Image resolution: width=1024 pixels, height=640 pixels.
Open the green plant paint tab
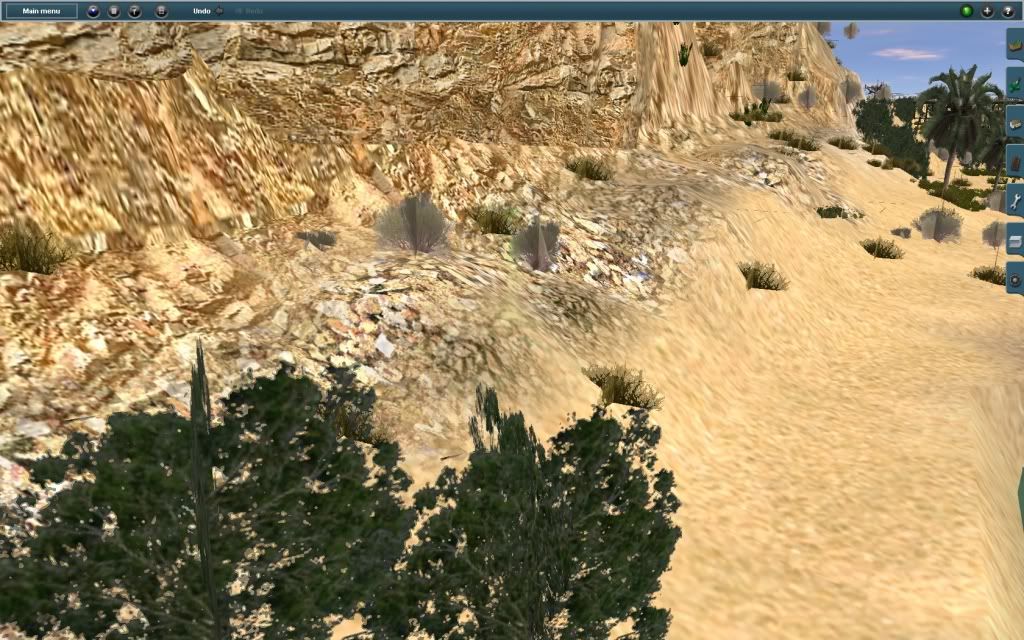coord(1015,84)
